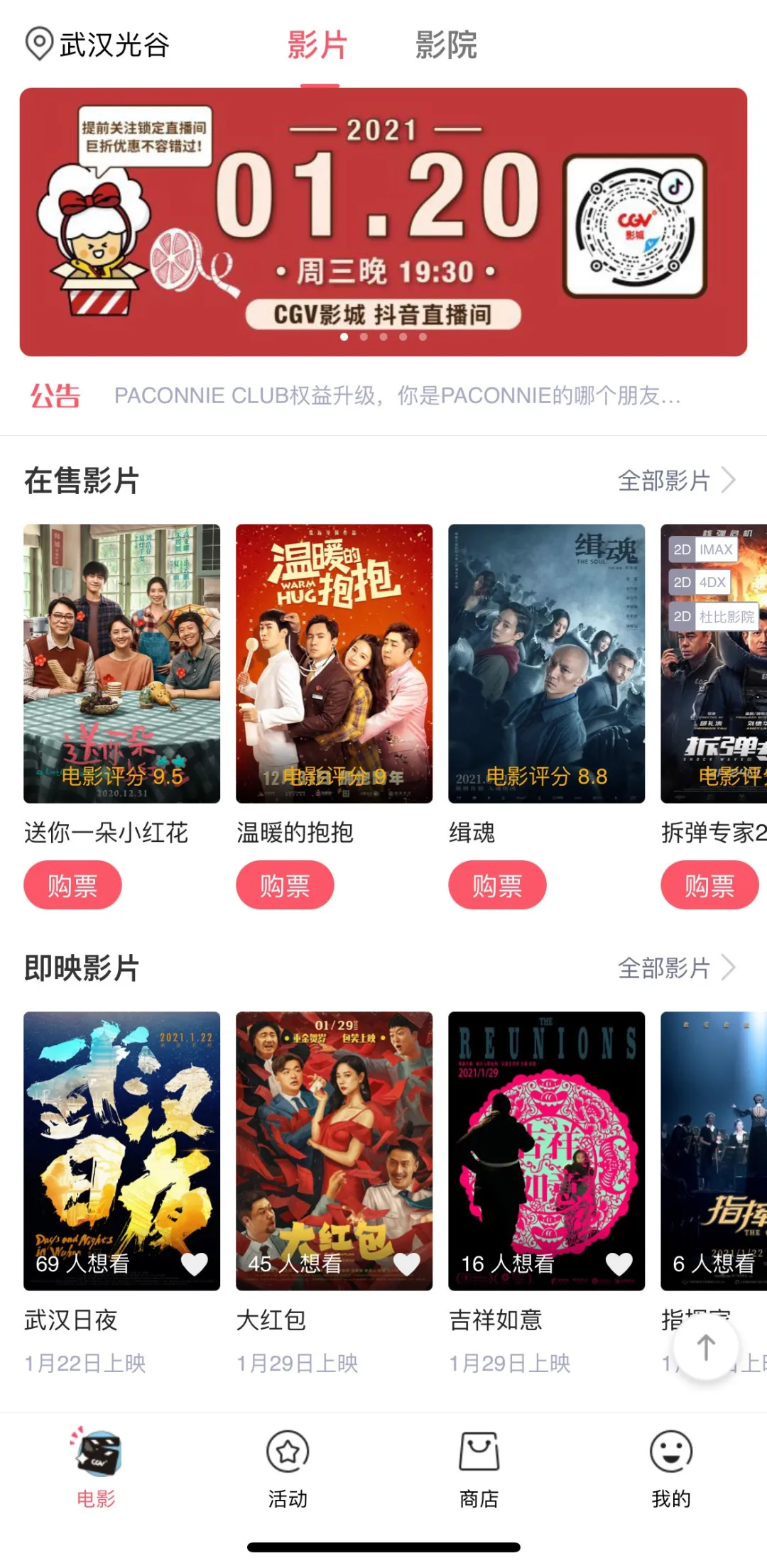This screenshot has height=1568, width=767.
Task: Like 武汉日夜 with the heart icon
Action: 195,1263
